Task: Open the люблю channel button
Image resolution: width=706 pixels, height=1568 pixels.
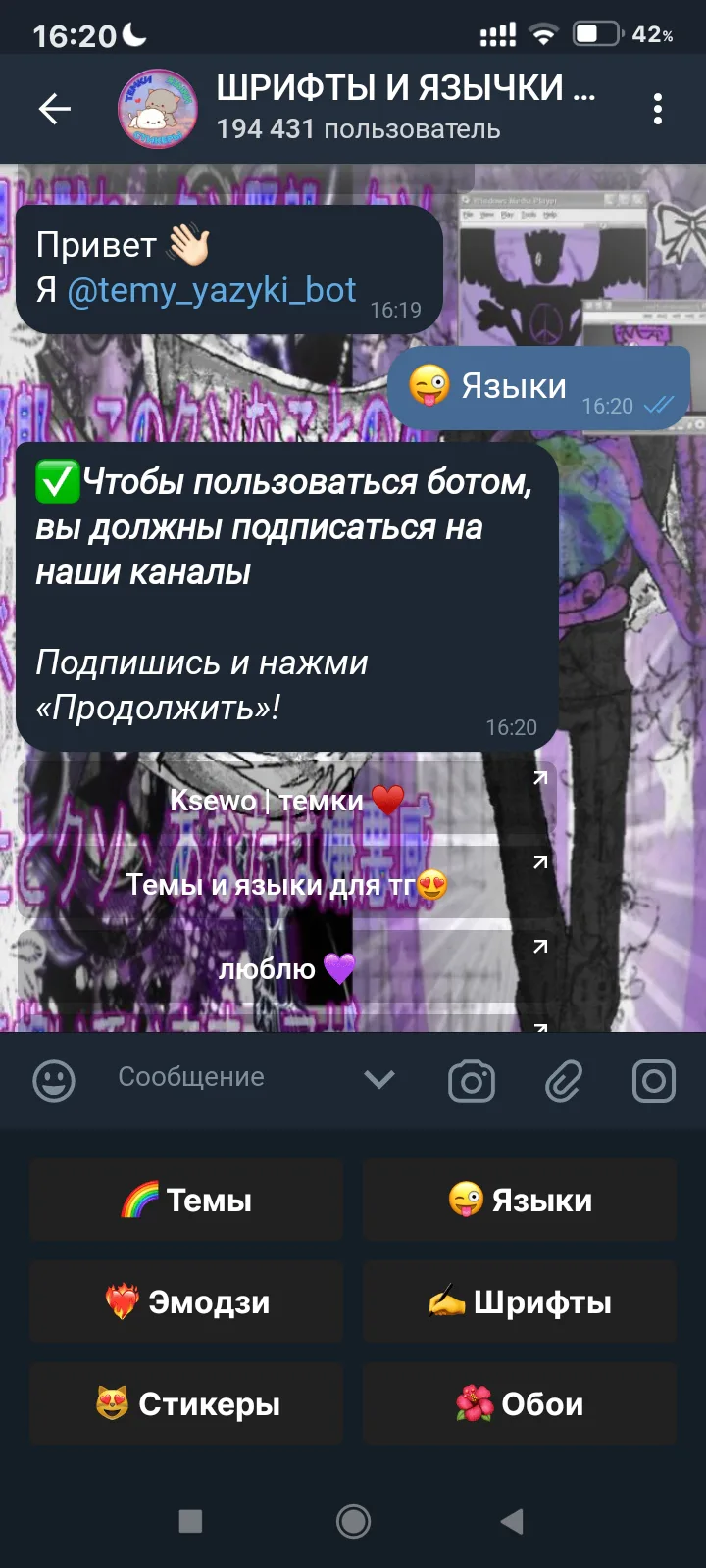Action: 286,969
